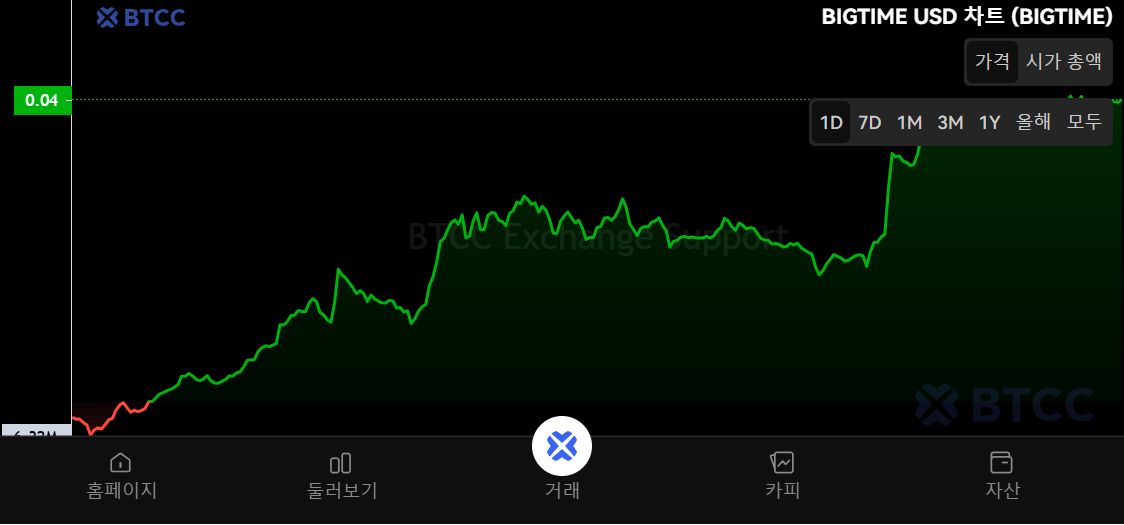Screen dimensions: 1124x525
Task: Go to the 홈페이지 tab
Action: (x=121, y=474)
